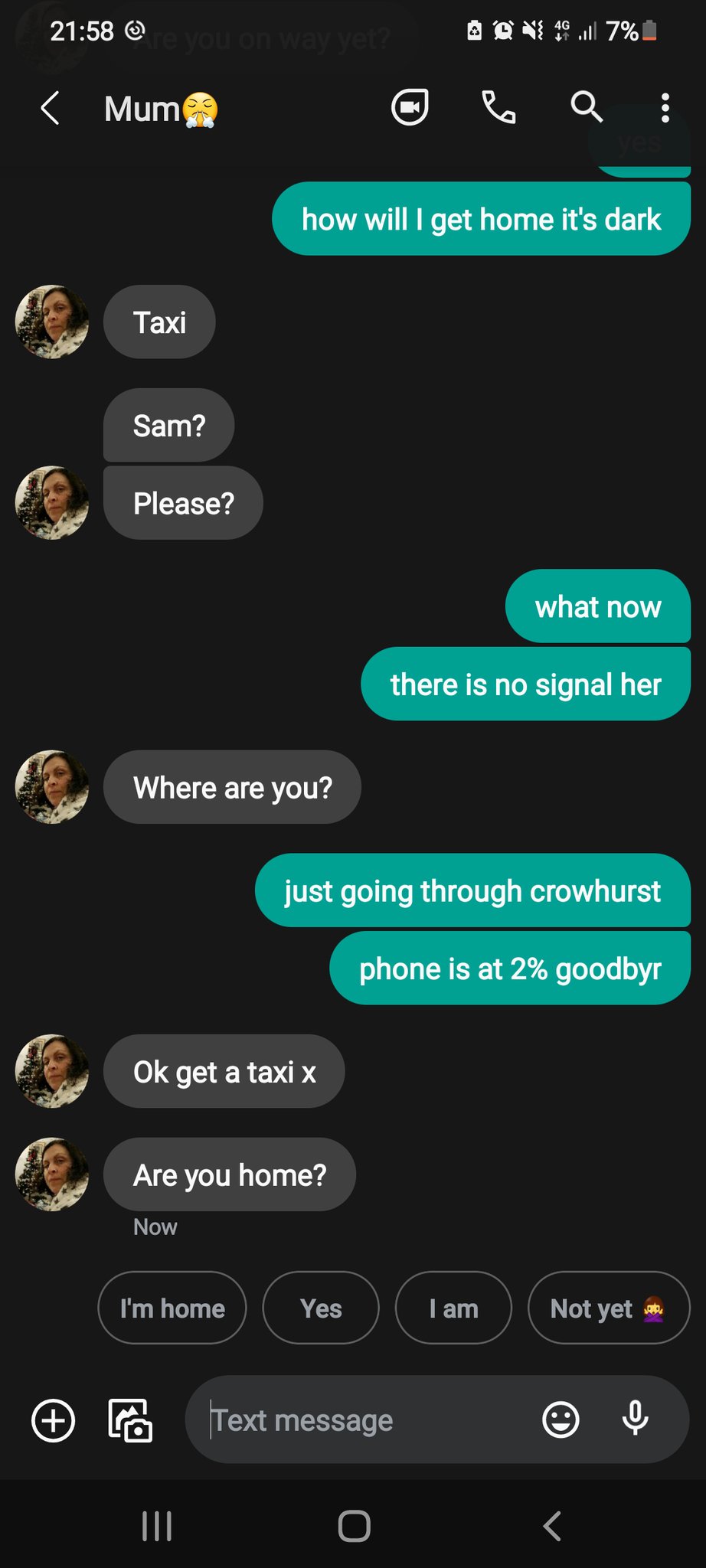Image resolution: width=706 pixels, height=1568 pixels.
Task: Start a video call with Mum
Action: click(410, 107)
